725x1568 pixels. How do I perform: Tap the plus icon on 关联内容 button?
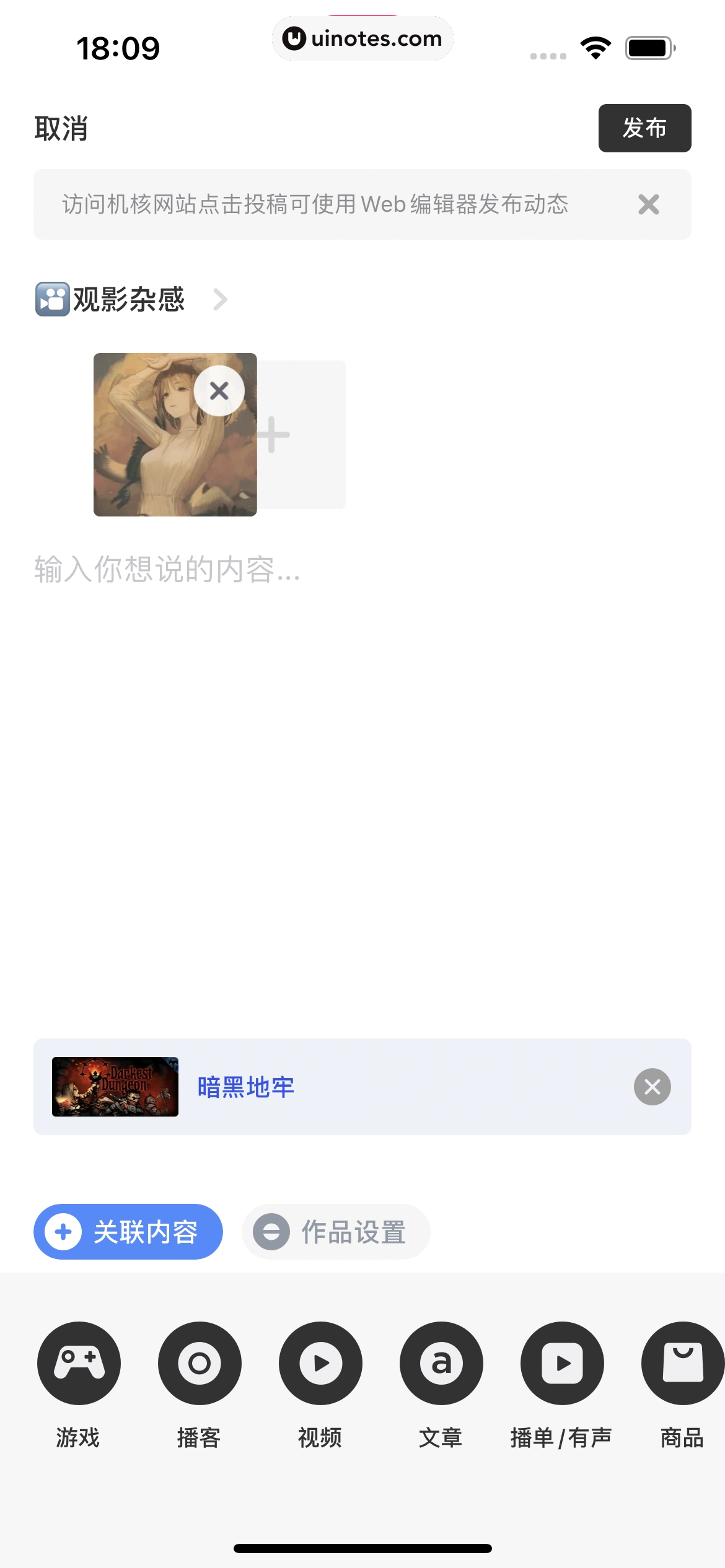(64, 1232)
